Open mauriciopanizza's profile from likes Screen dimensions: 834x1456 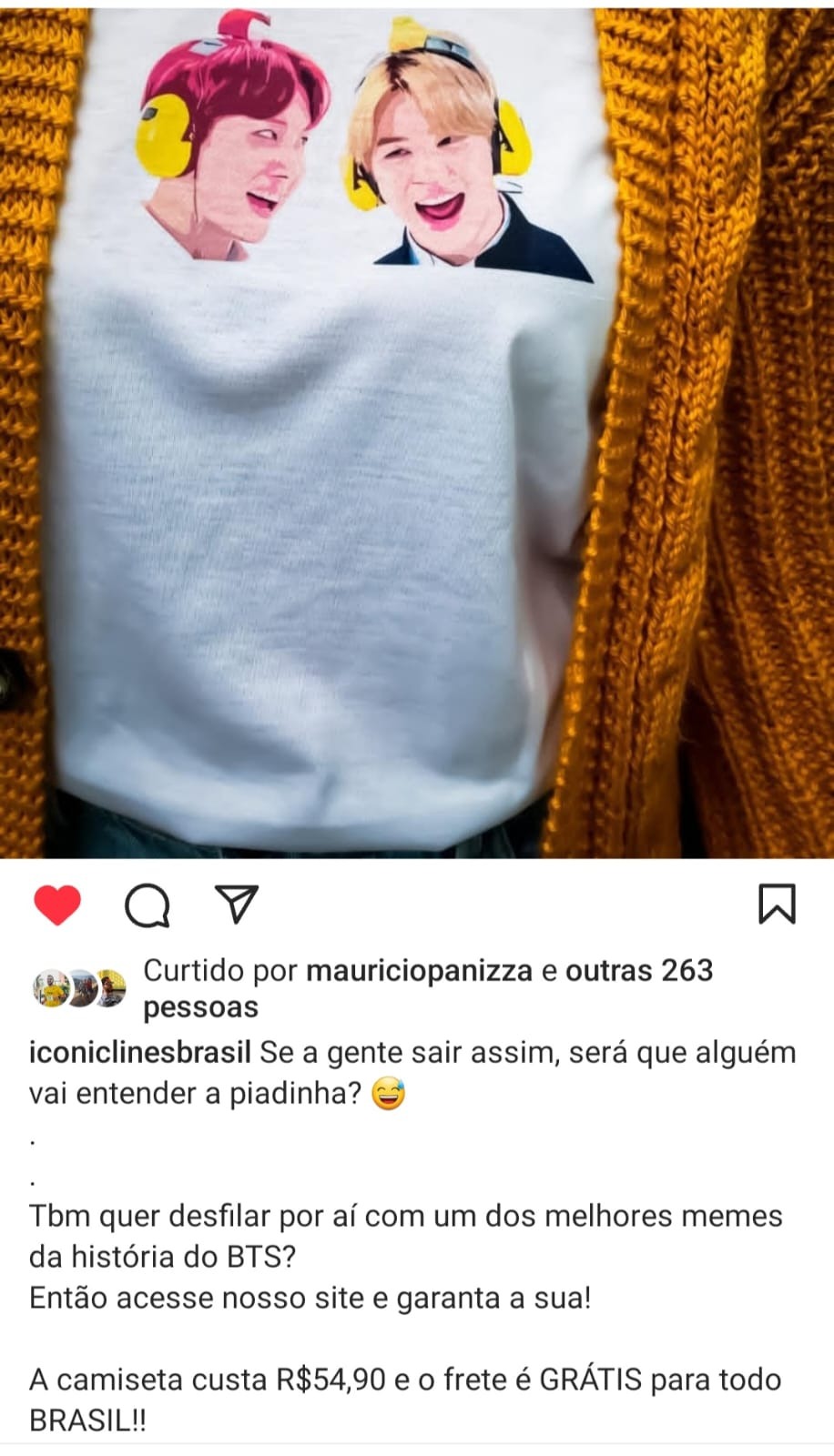click(419, 970)
